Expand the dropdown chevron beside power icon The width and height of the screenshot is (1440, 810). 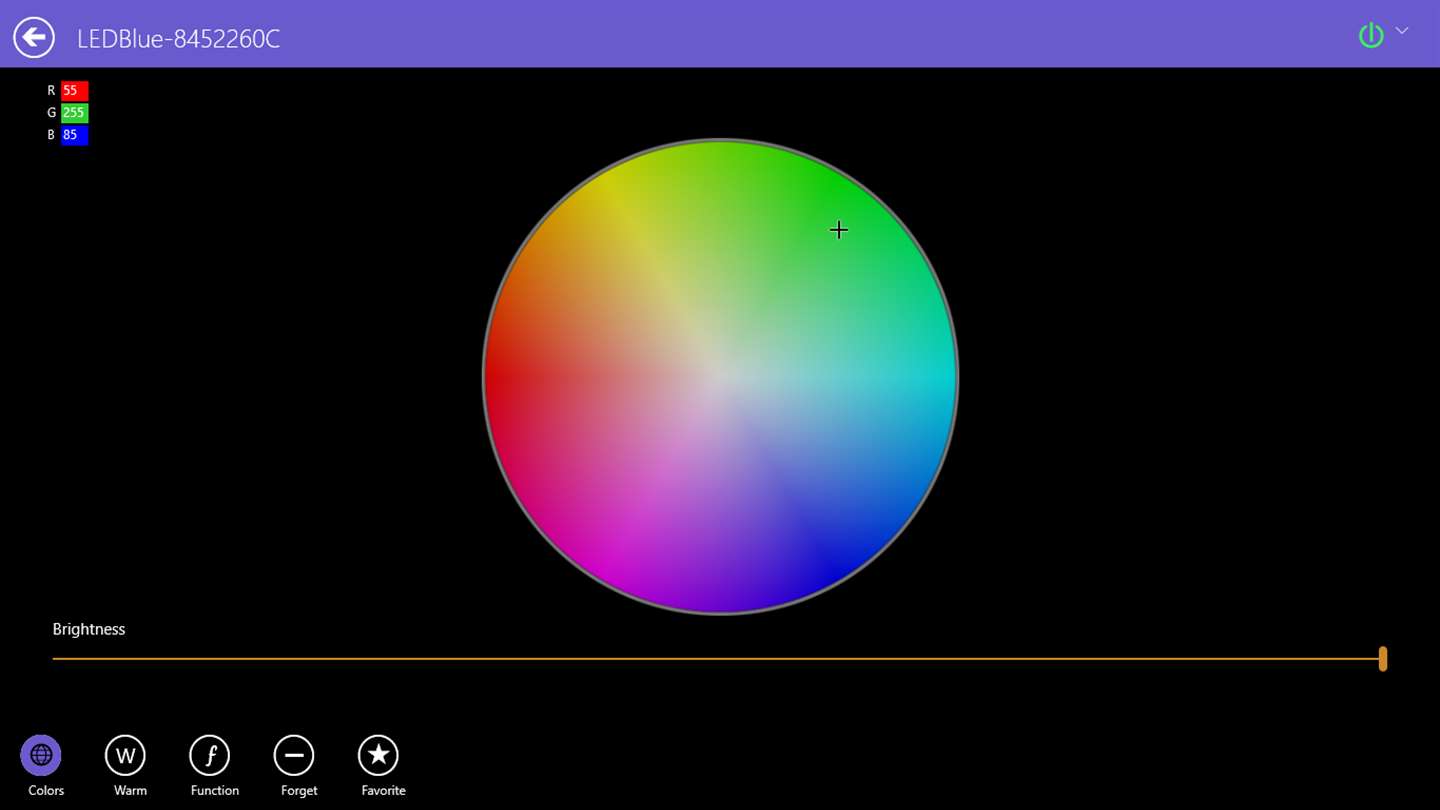1402,31
